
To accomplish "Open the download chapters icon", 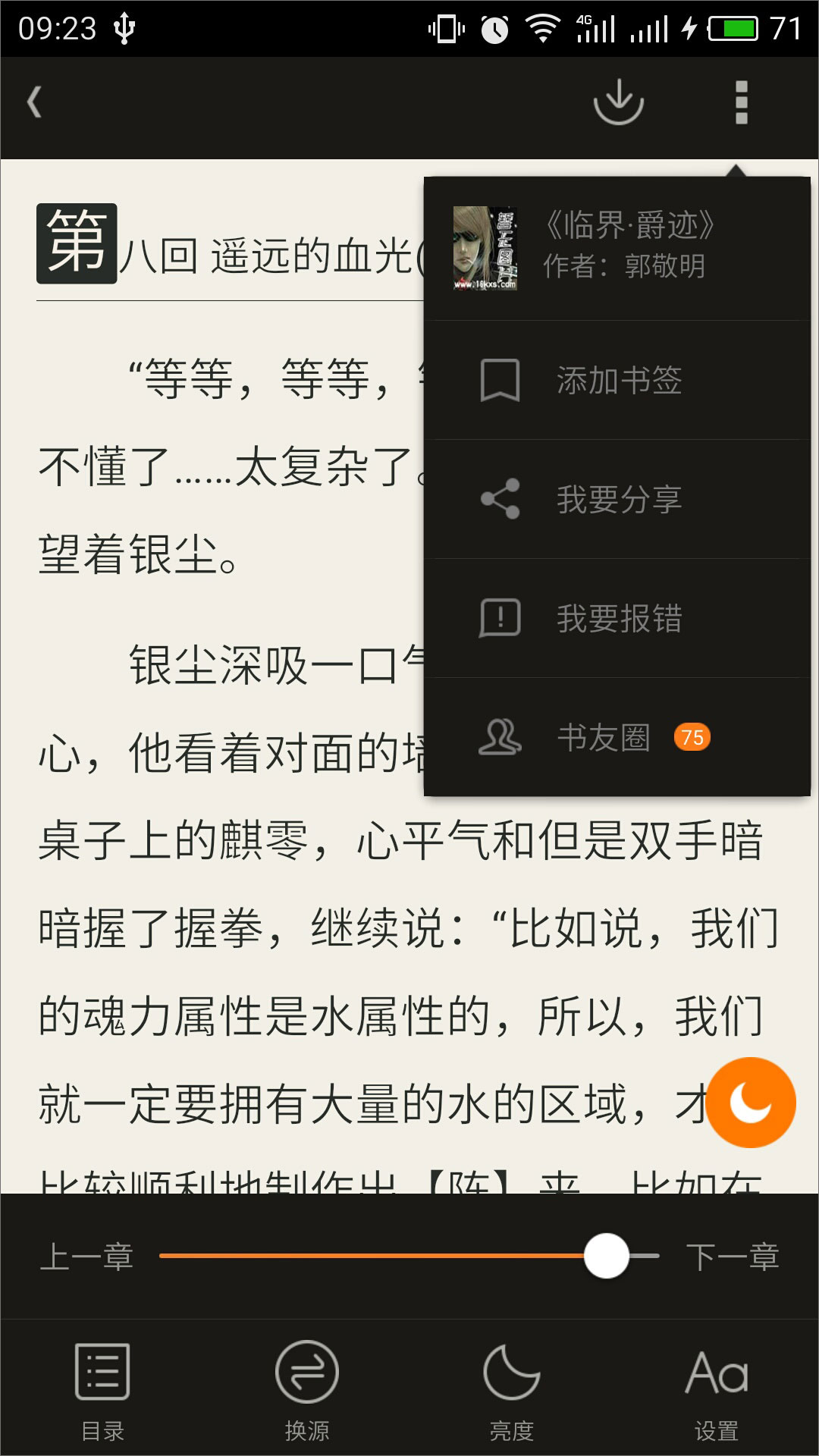I will click(x=618, y=102).
